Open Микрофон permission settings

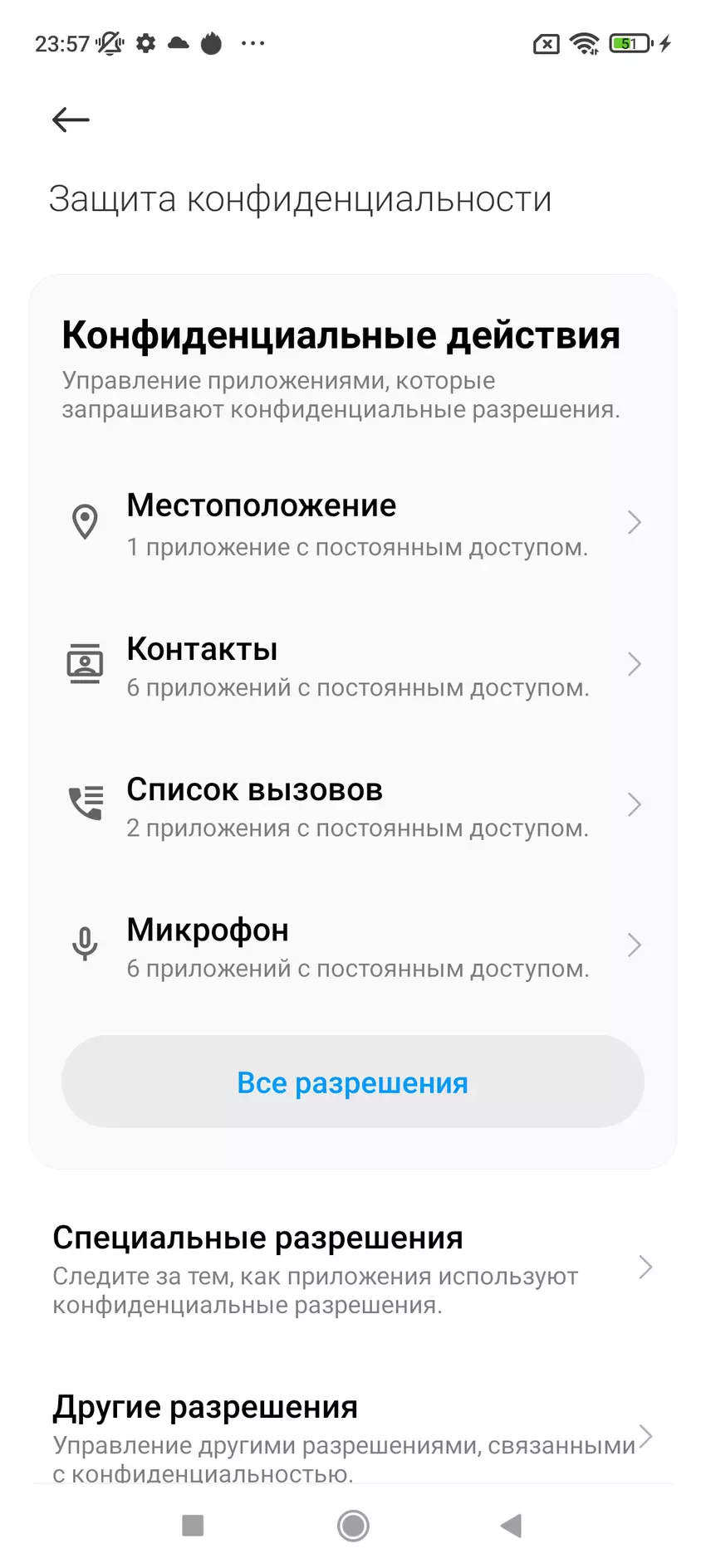(353, 946)
